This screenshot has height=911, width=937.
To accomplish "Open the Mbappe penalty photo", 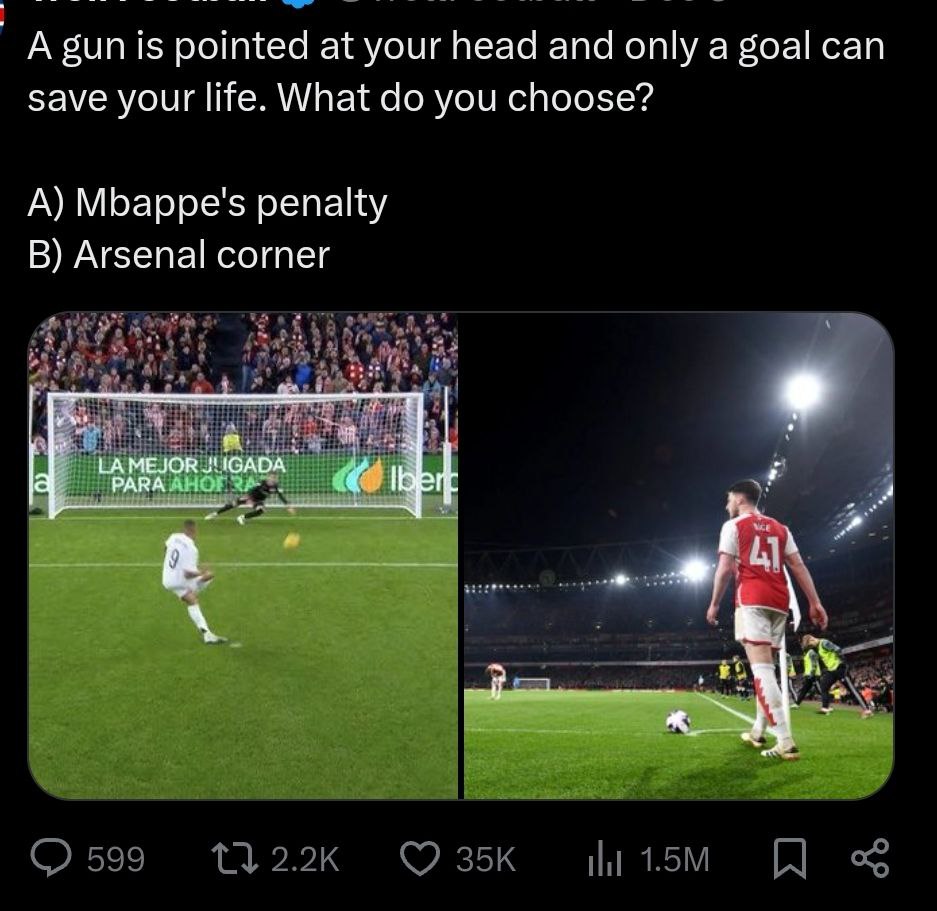I will pyautogui.click(x=243, y=556).
